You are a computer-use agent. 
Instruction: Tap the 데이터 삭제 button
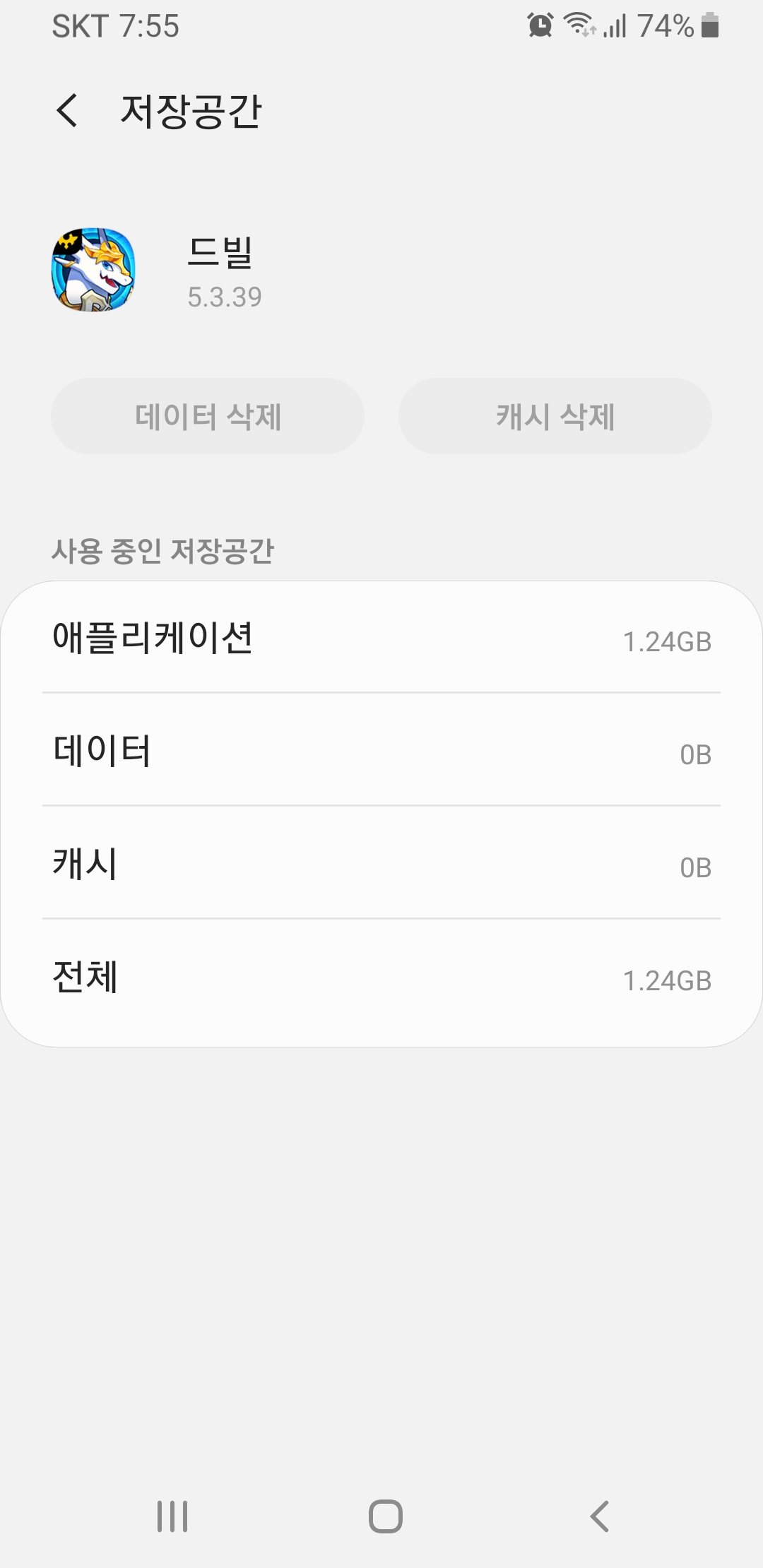tap(208, 416)
